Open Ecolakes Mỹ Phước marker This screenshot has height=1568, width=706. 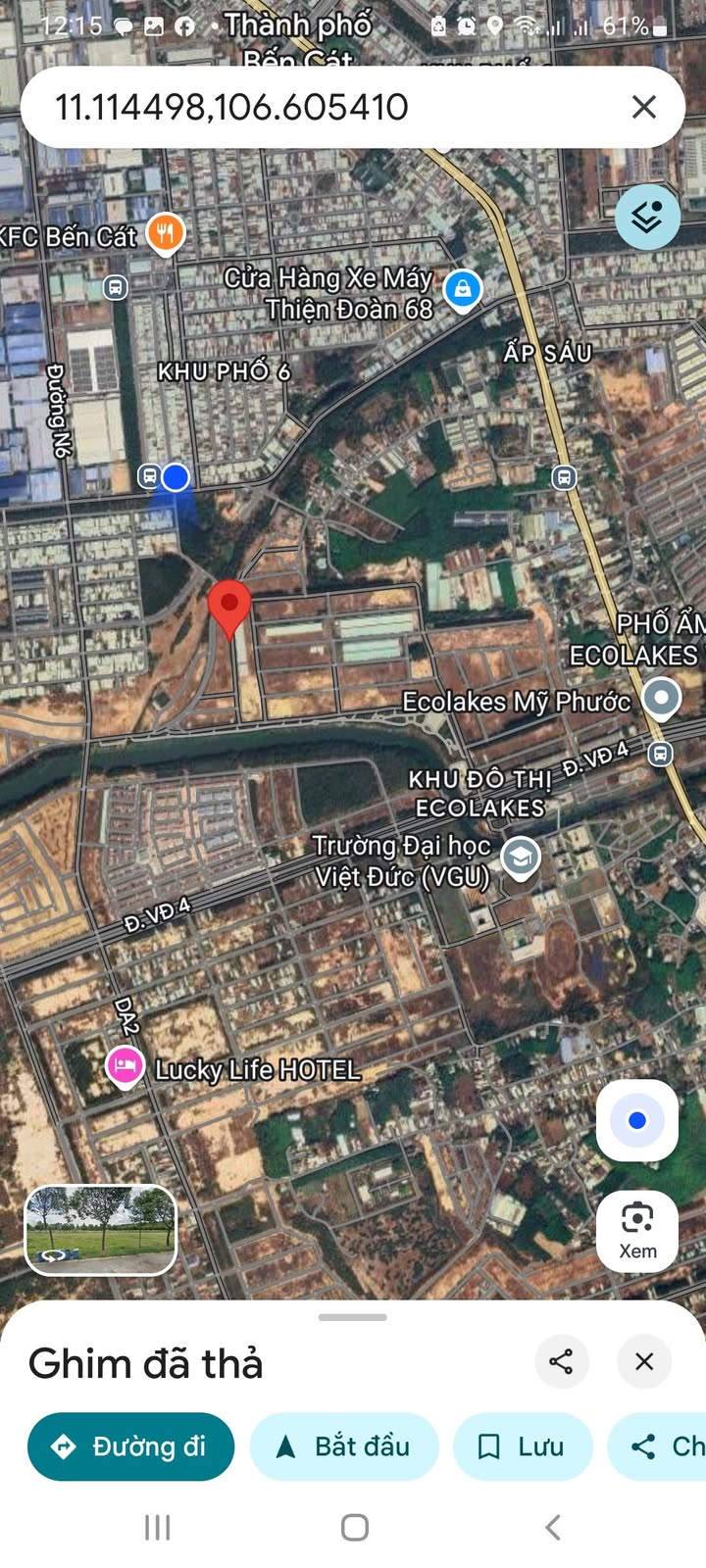[661, 698]
